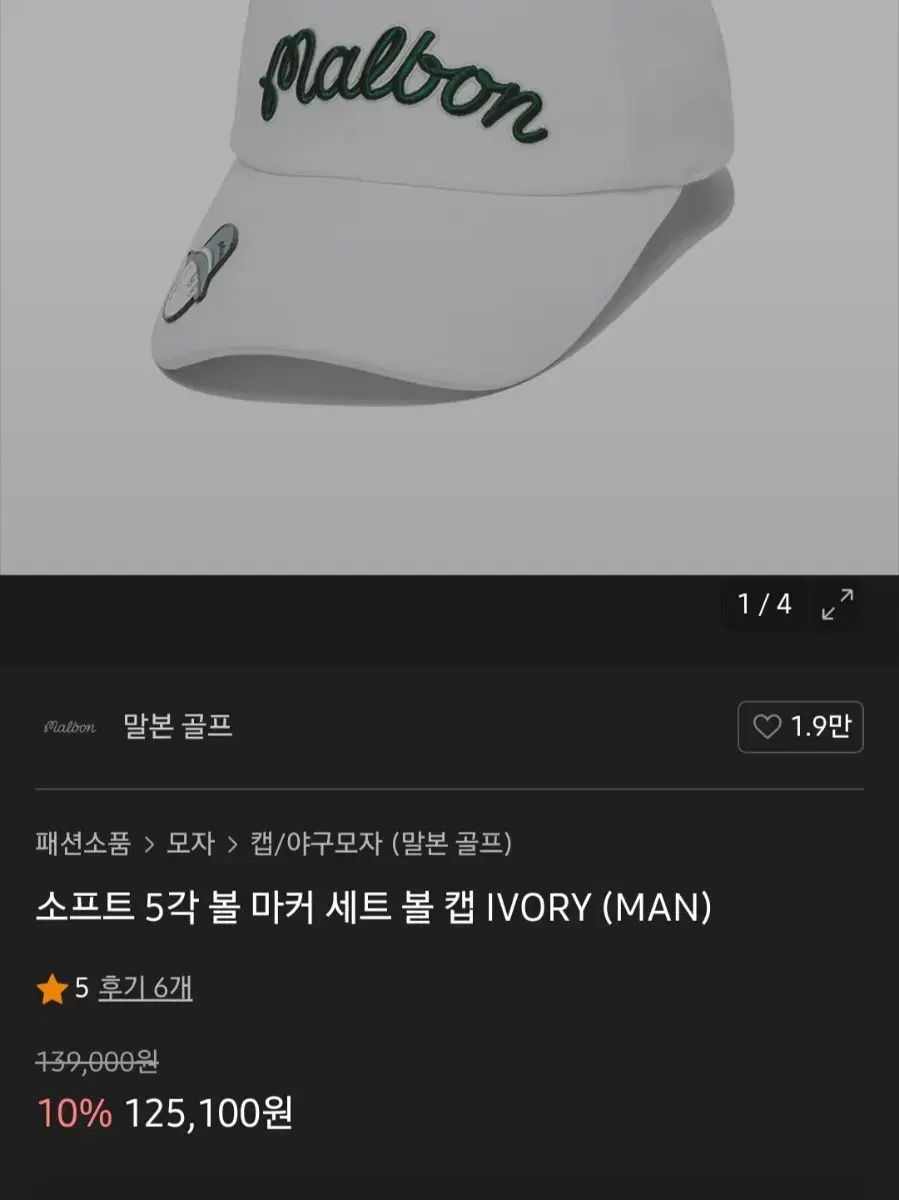Image resolution: width=899 pixels, height=1200 pixels.
Task: Open 캡/야구모자 (말본 골프) category
Action: click(x=381, y=843)
